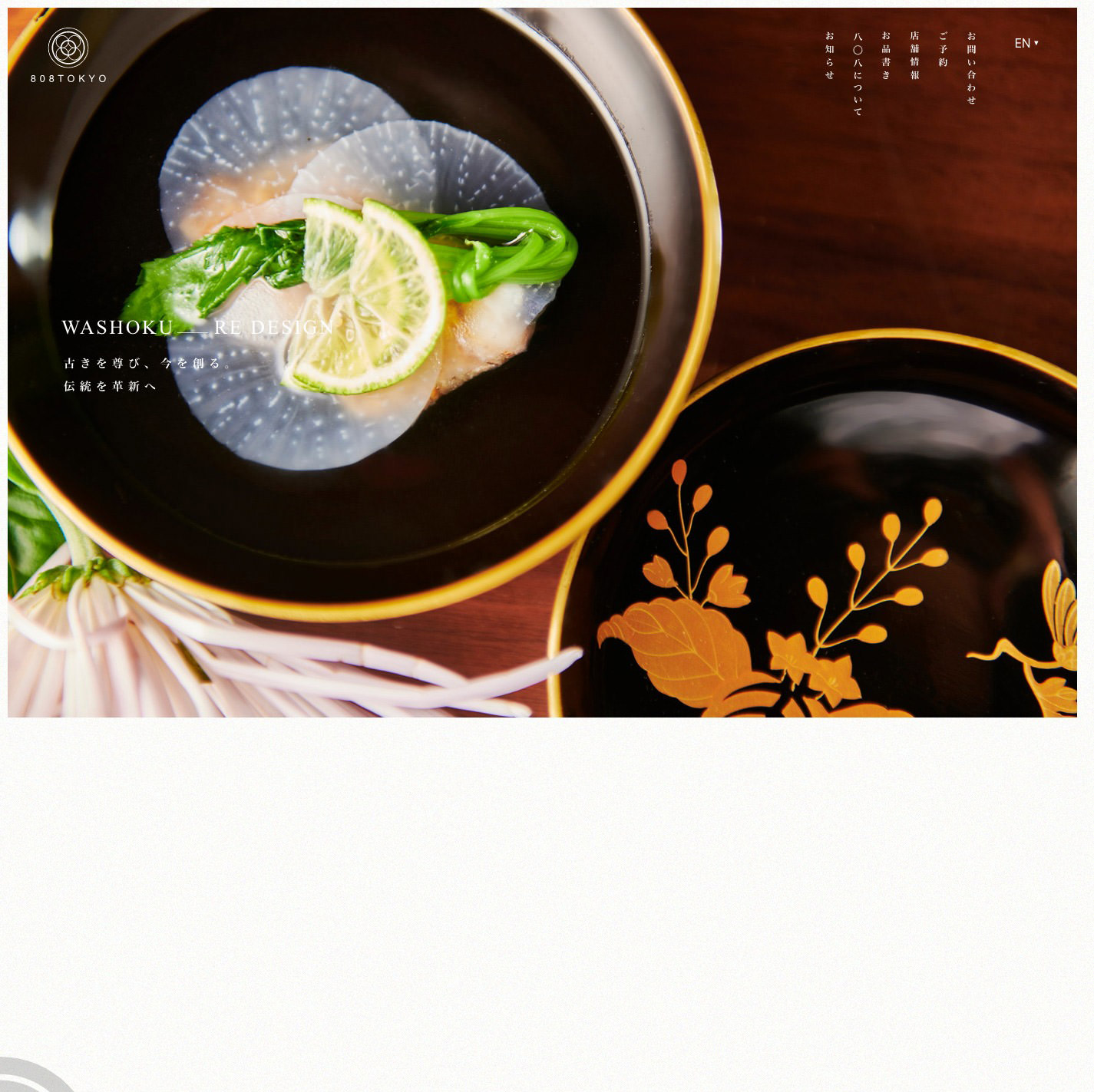Image resolution: width=1094 pixels, height=1092 pixels.
Task: Go to ご予約 reservation page
Action: click(943, 49)
